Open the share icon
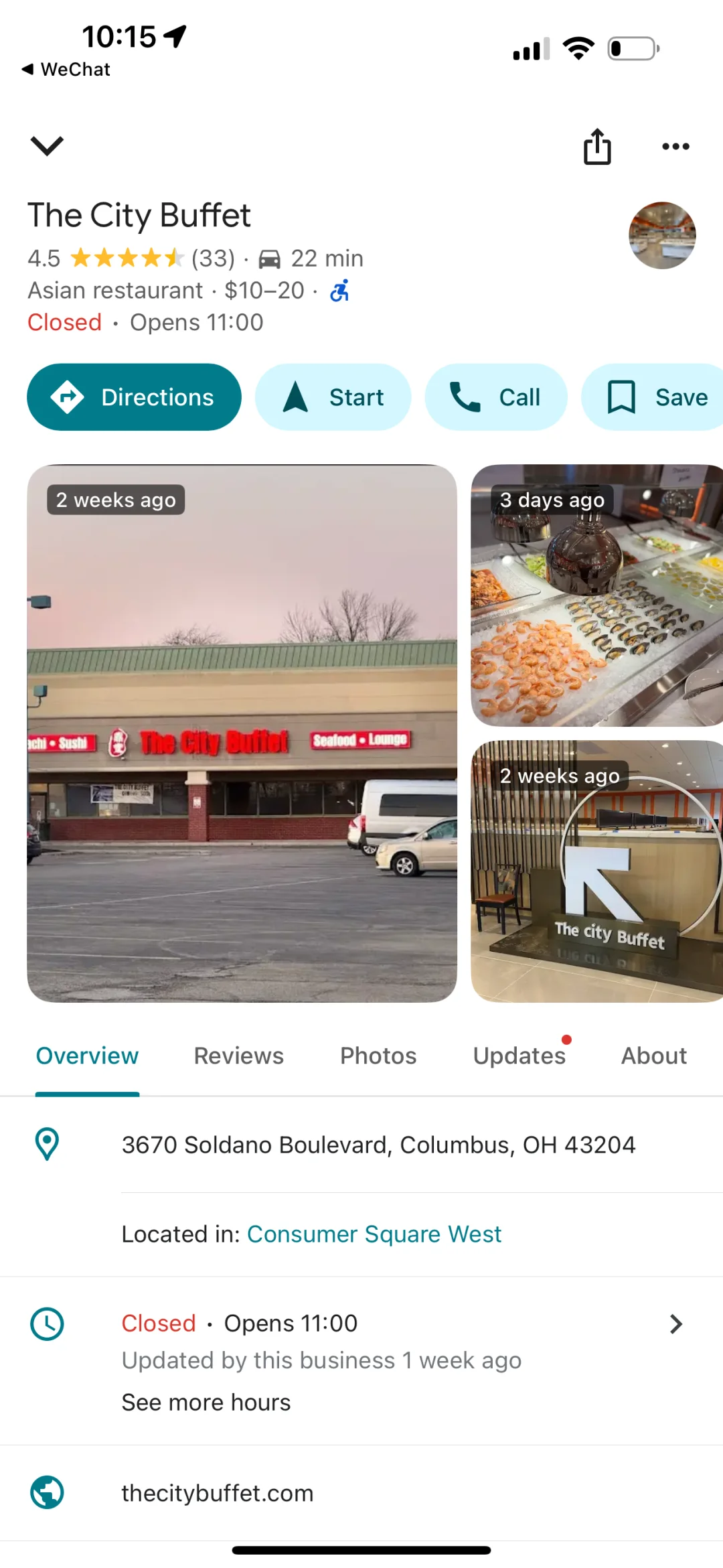This screenshot has width=723, height=1568. tap(596, 146)
